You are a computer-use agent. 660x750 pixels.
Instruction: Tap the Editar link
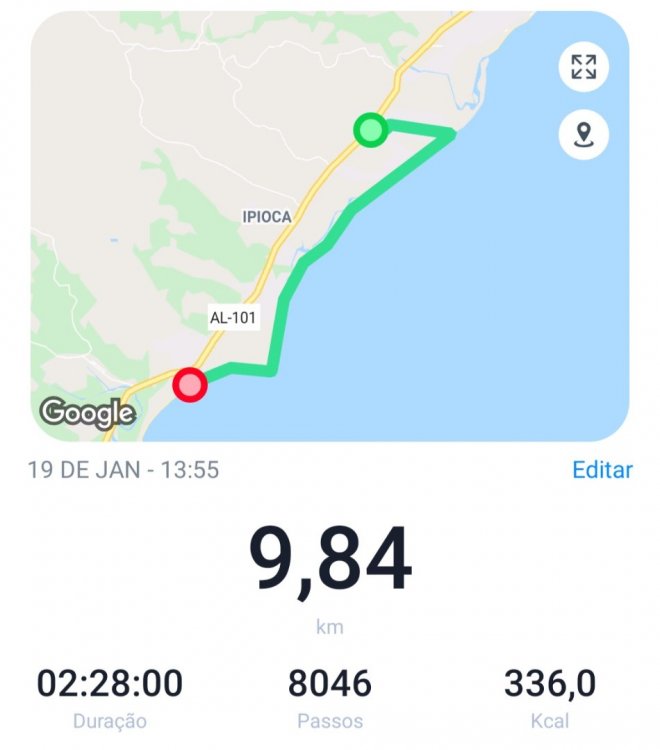click(602, 470)
